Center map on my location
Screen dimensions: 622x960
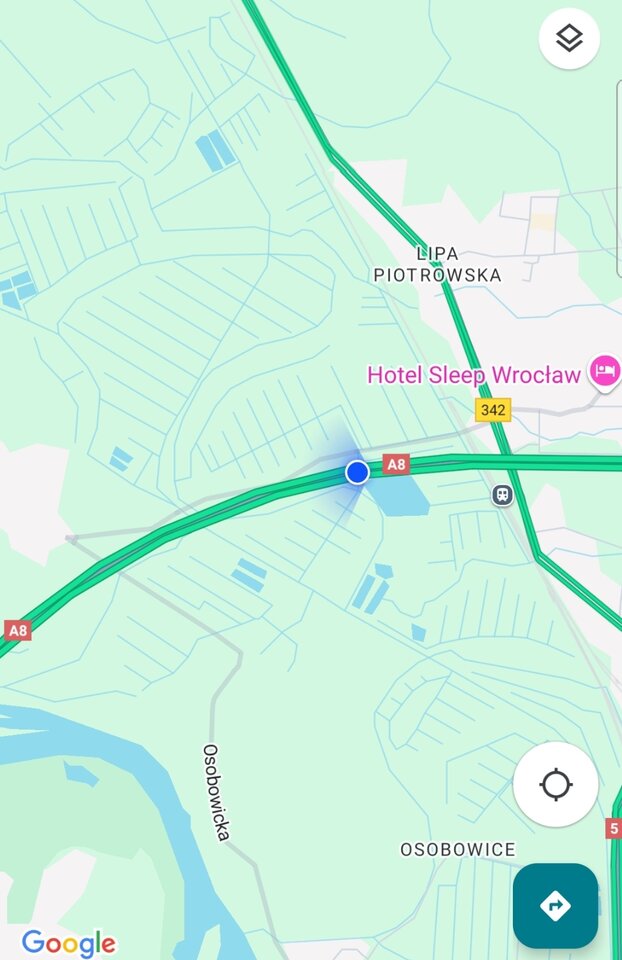point(555,785)
